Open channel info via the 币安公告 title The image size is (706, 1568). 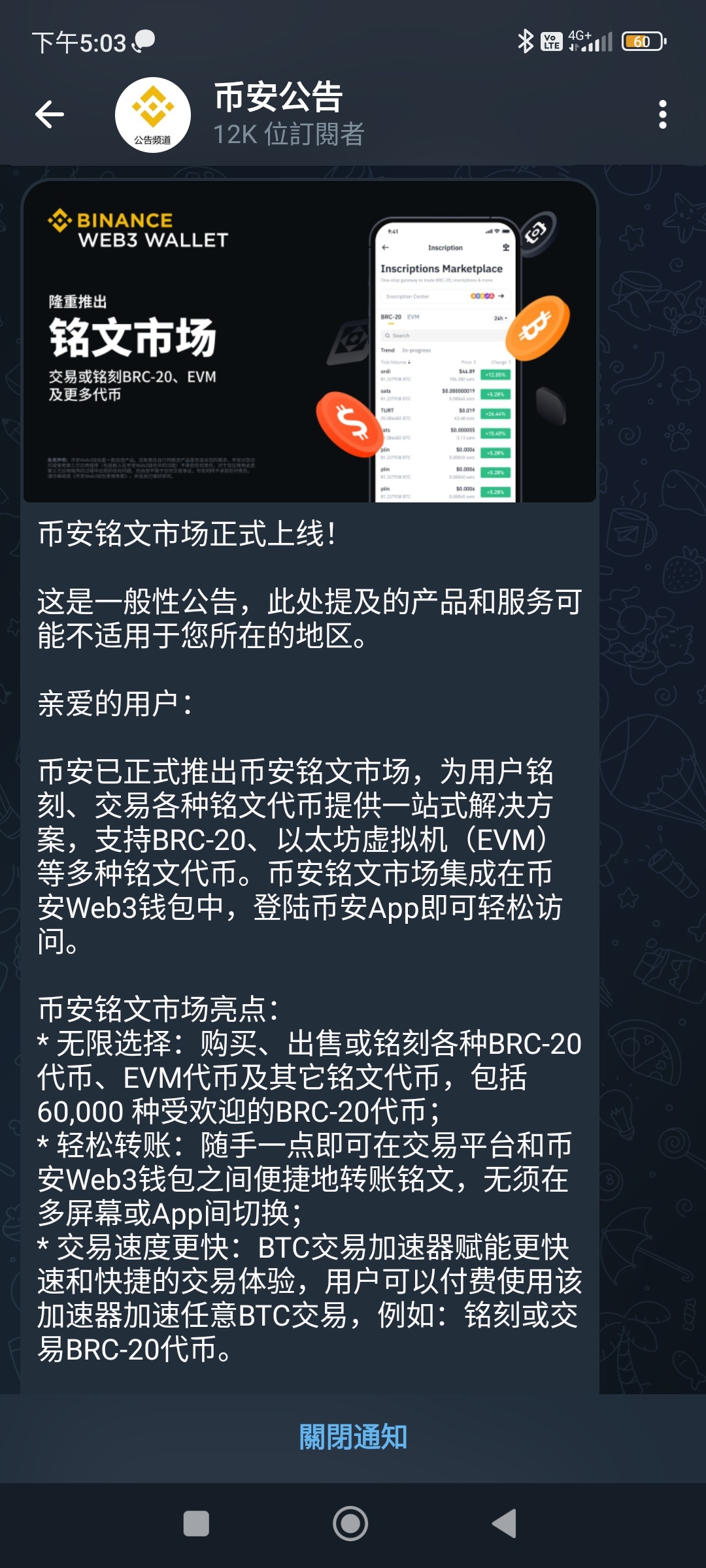click(279, 97)
